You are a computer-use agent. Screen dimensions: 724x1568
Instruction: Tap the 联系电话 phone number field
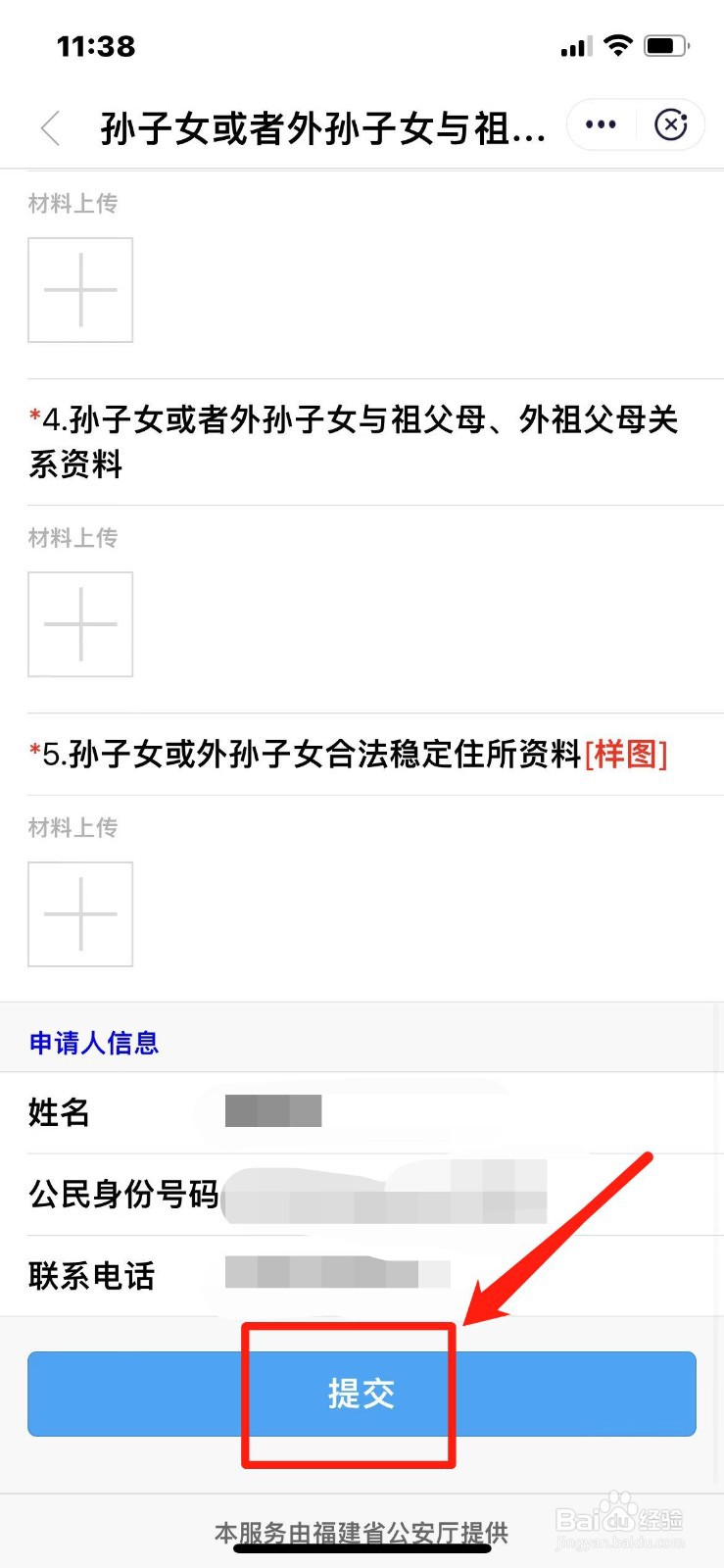[343, 1275]
